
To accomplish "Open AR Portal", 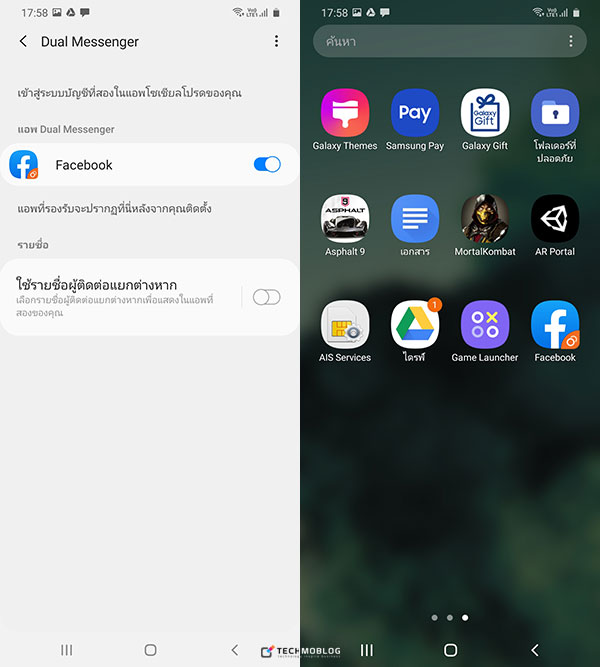I will tap(555, 219).
